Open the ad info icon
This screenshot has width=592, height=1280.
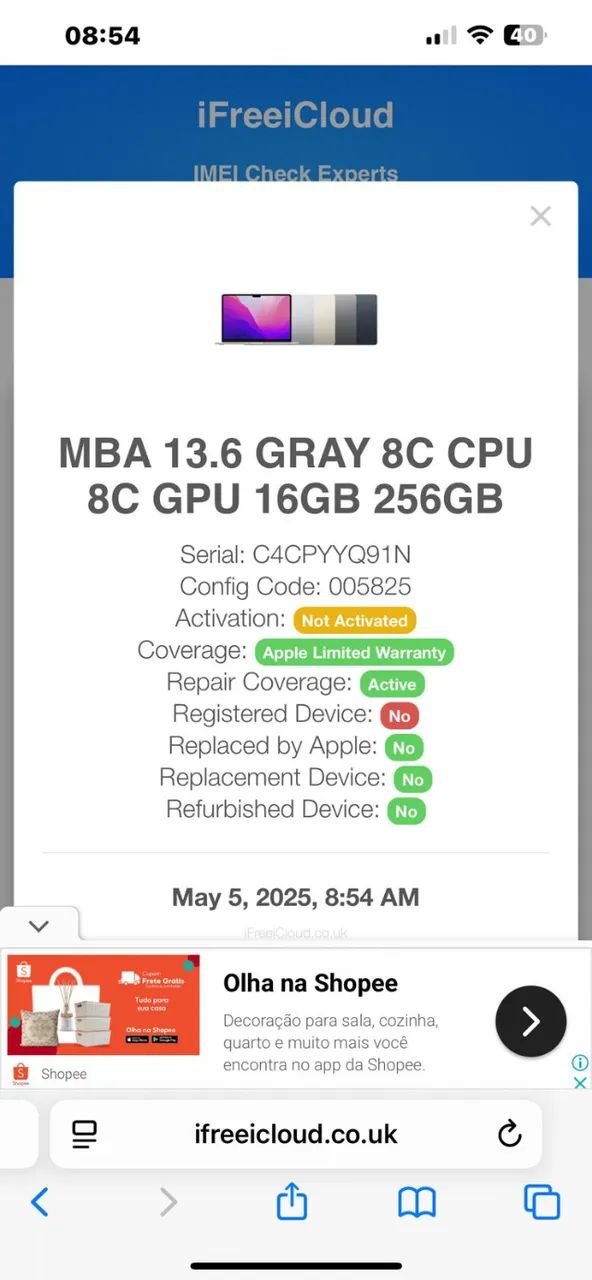point(580,1062)
